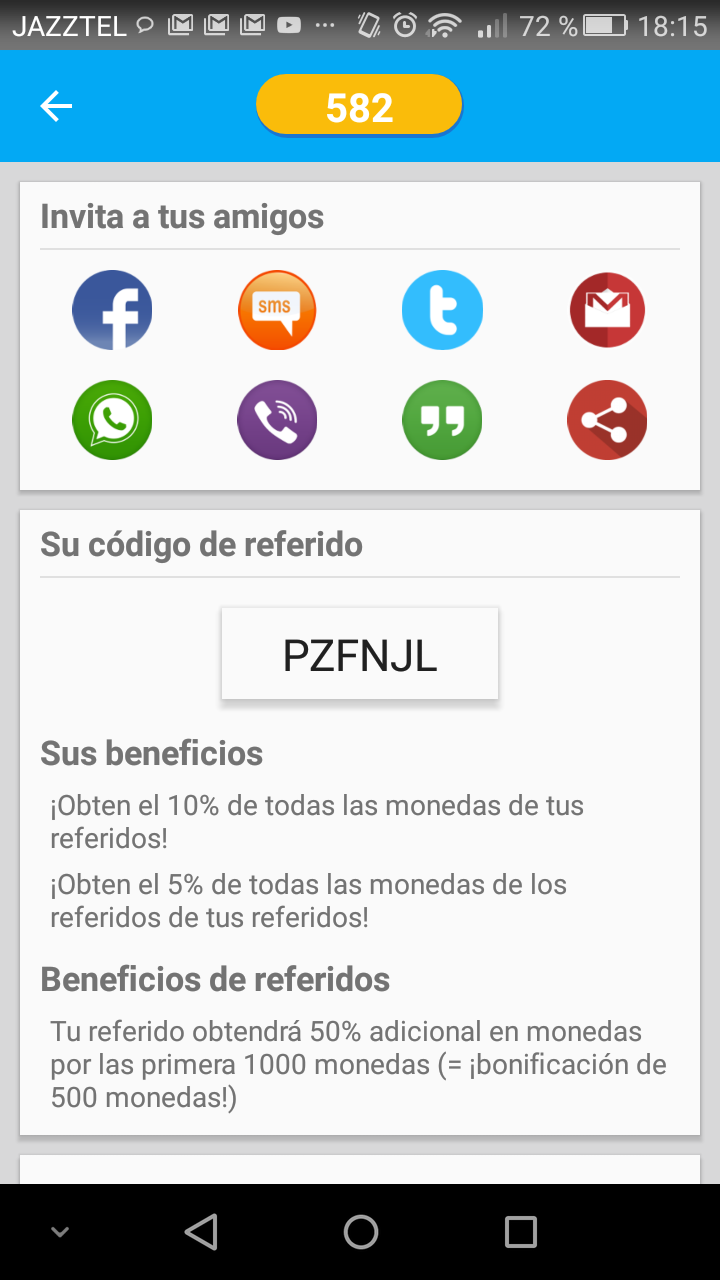Screen dimensions: 720x1280
Task: Invite friends through Gmail
Action: (607, 310)
